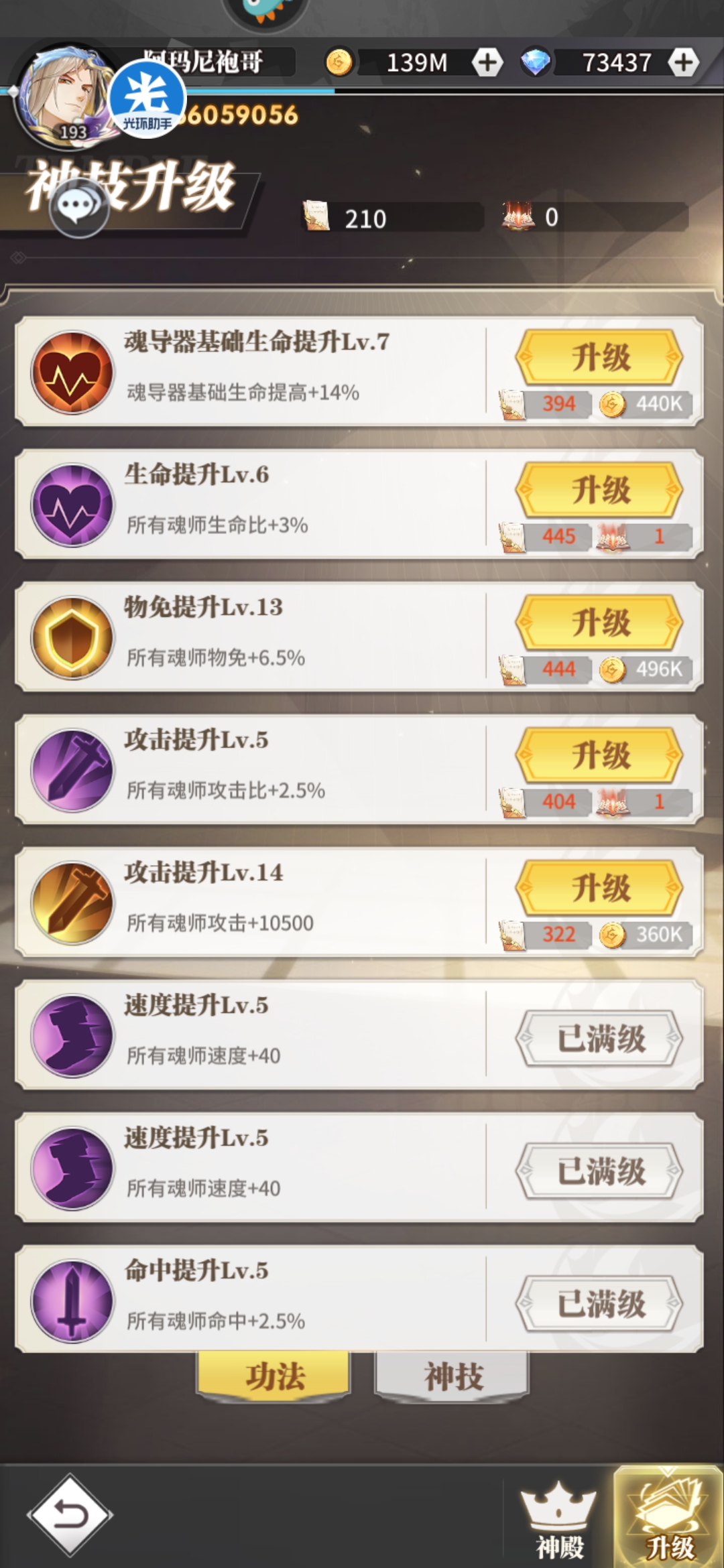The width and height of the screenshot is (724, 1568).
Task: Tap 升级 for 生命提升 Lv.6
Action: 600,490
